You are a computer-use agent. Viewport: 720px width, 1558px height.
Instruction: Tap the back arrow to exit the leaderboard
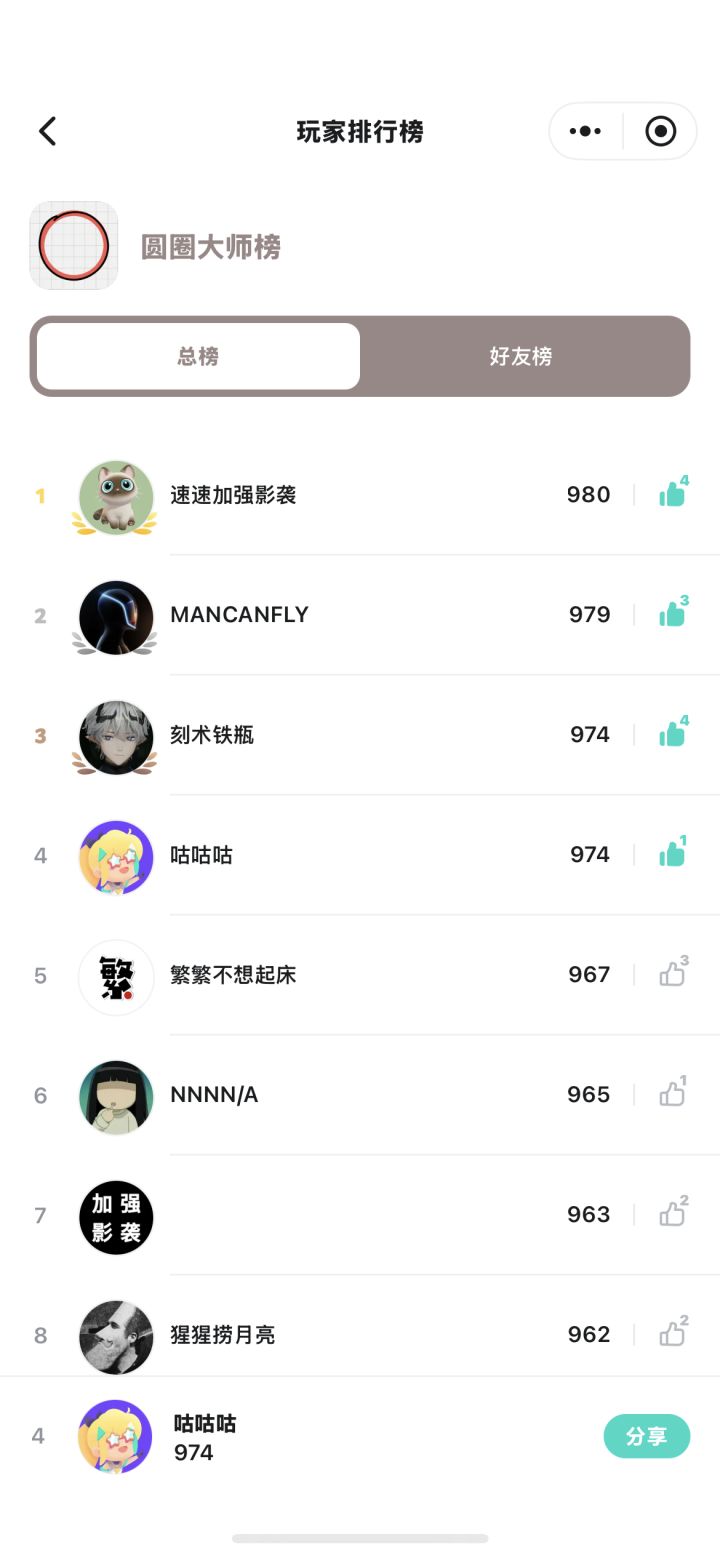click(47, 131)
